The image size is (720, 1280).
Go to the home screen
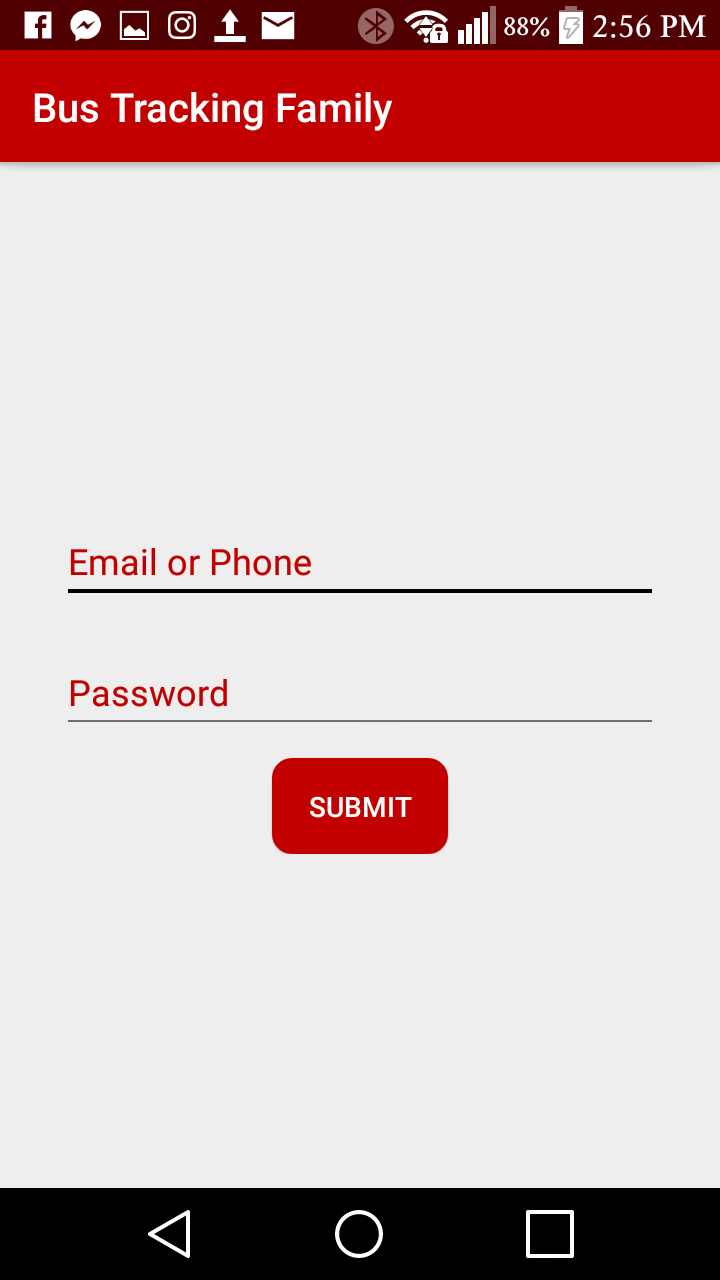tap(359, 1233)
